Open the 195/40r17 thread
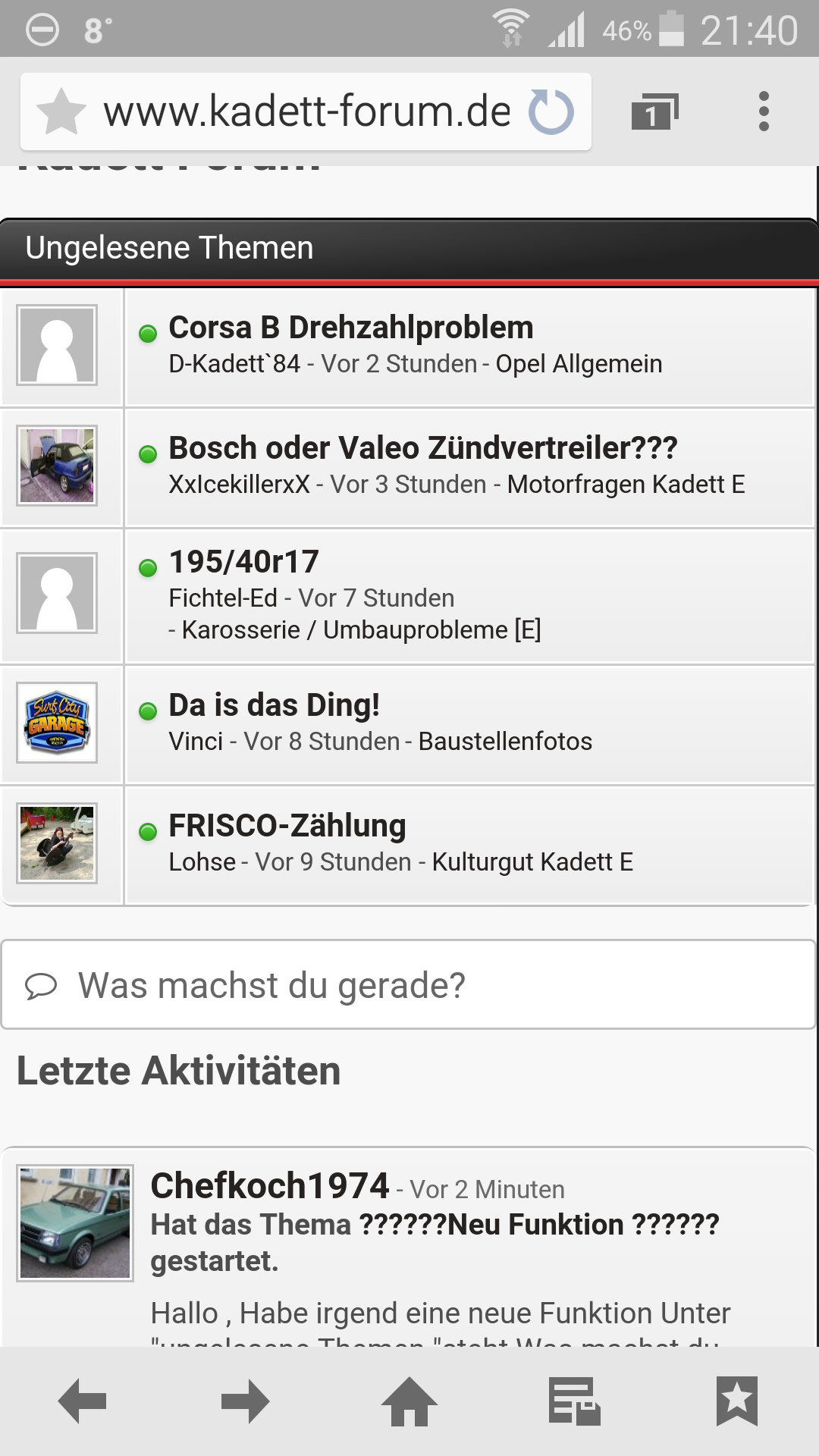Screen dimensions: 819x1456 [x=243, y=562]
